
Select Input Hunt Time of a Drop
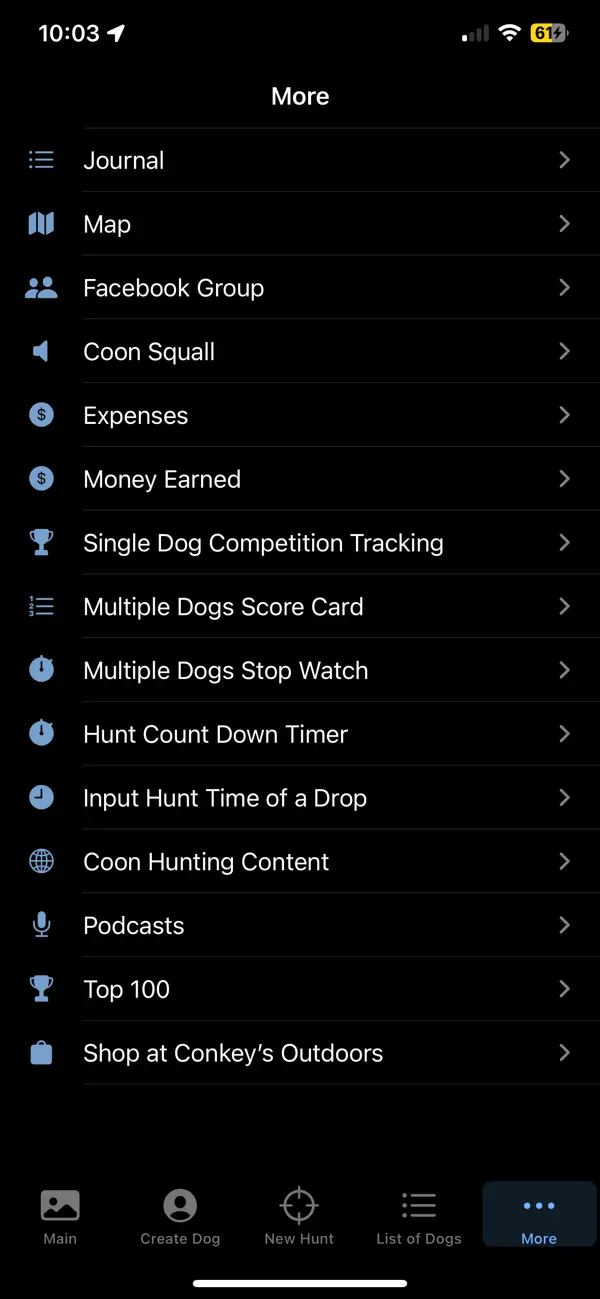tap(300, 798)
